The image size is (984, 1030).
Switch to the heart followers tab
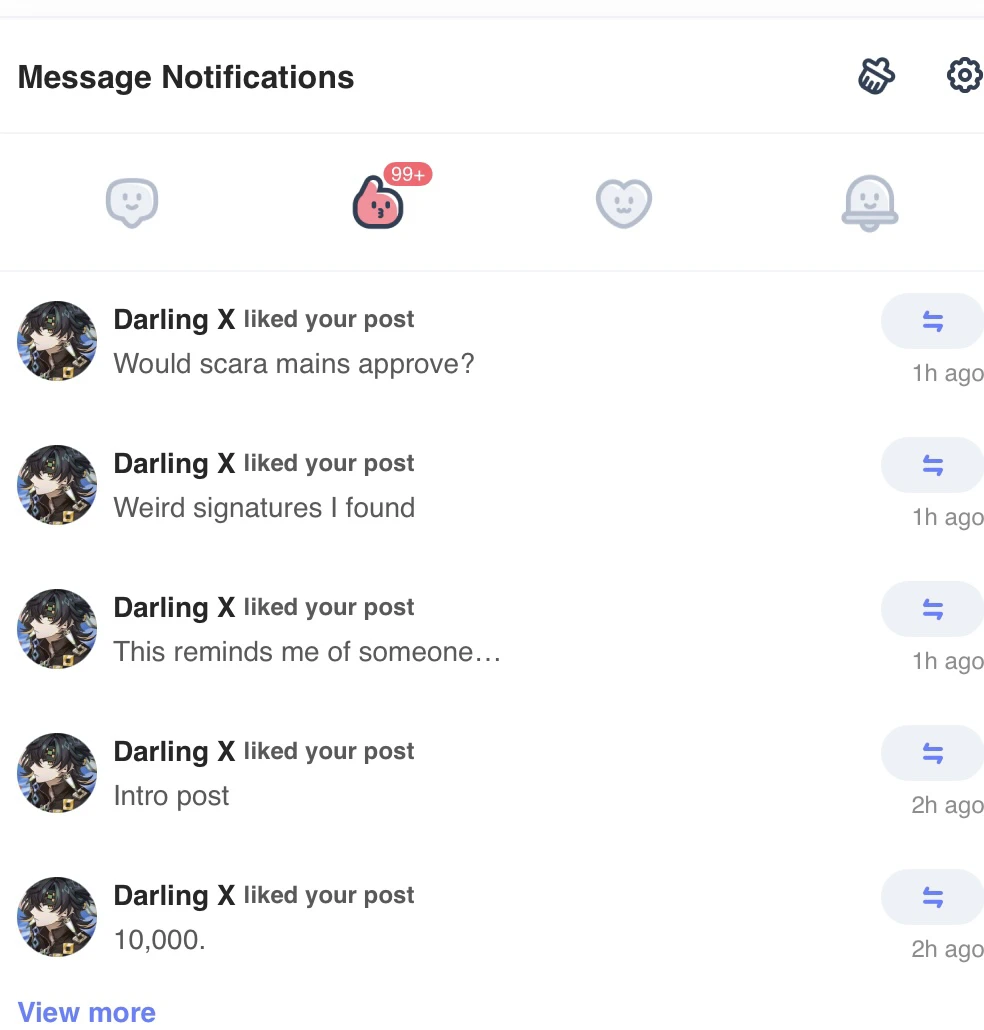coord(623,203)
